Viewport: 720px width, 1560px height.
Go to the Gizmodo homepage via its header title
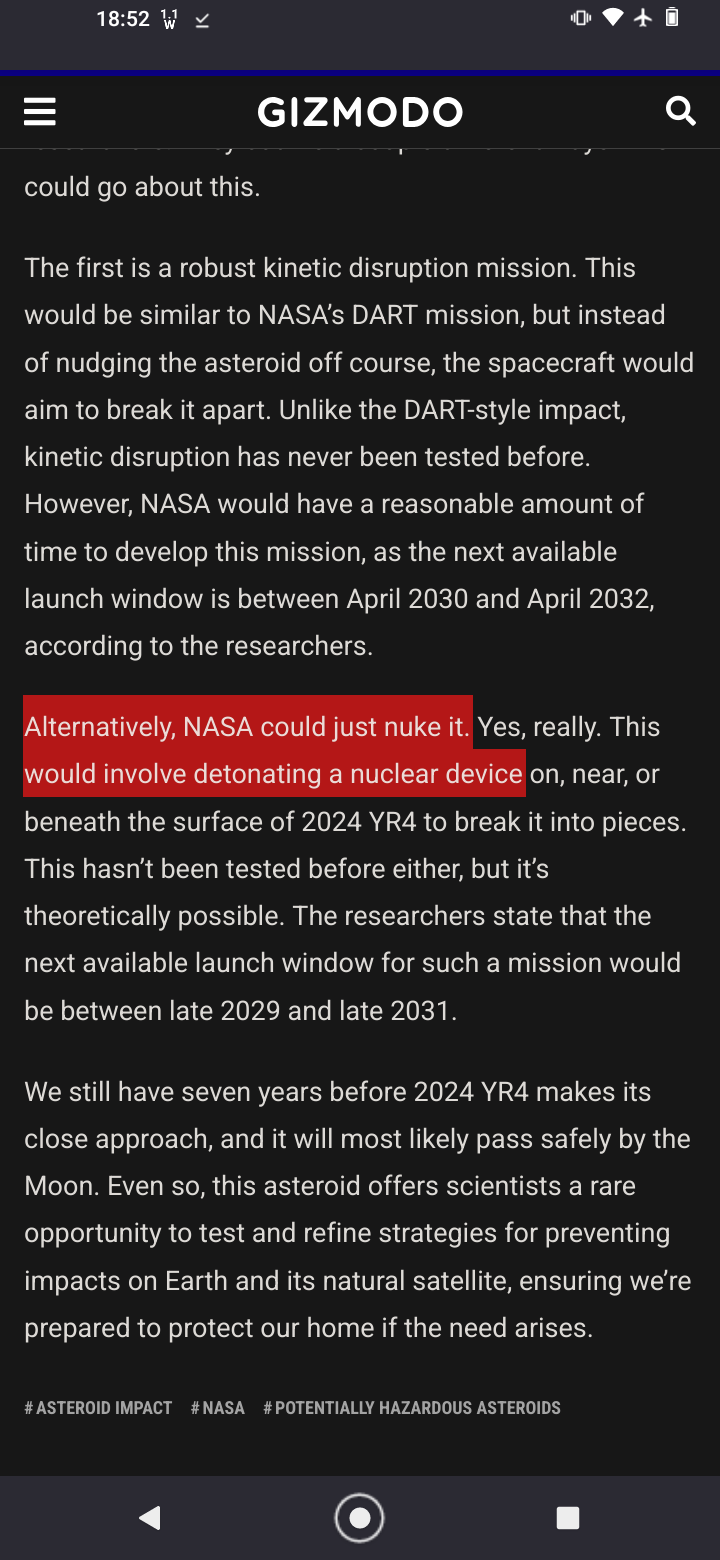tap(360, 111)
